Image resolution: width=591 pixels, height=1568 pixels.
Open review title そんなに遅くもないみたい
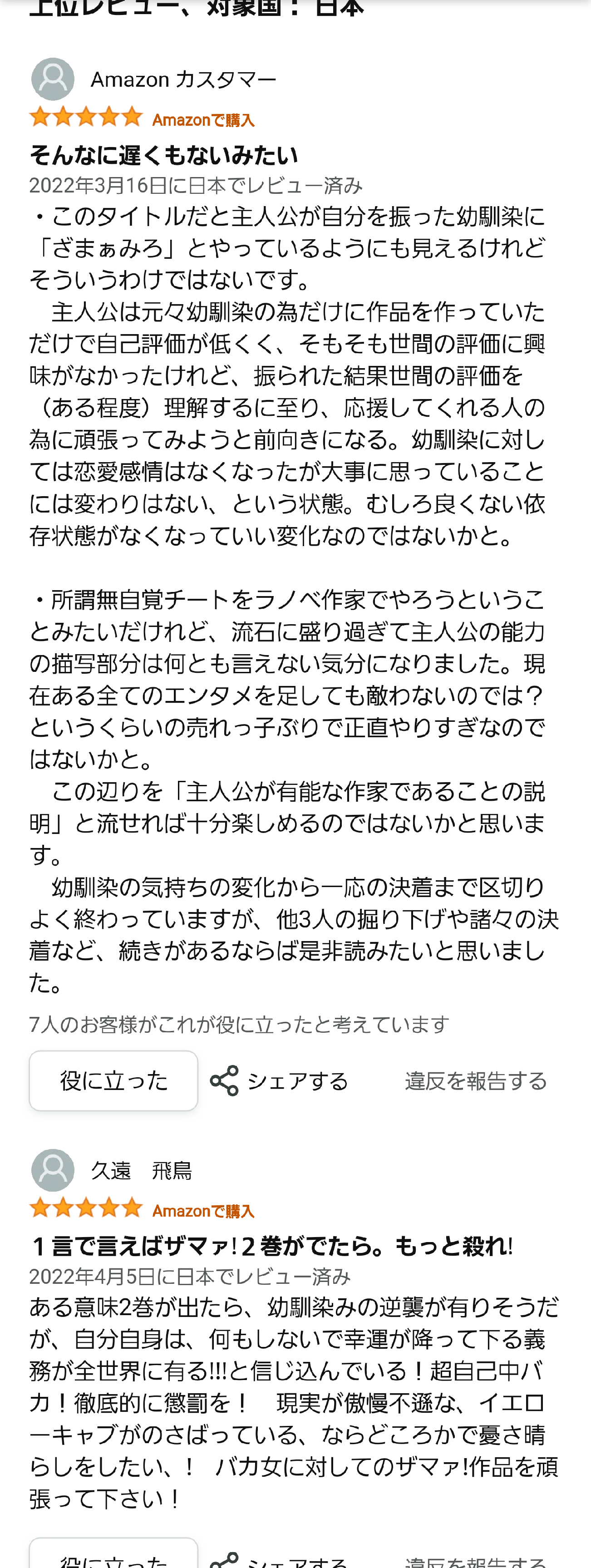click(x=164, y=155)
